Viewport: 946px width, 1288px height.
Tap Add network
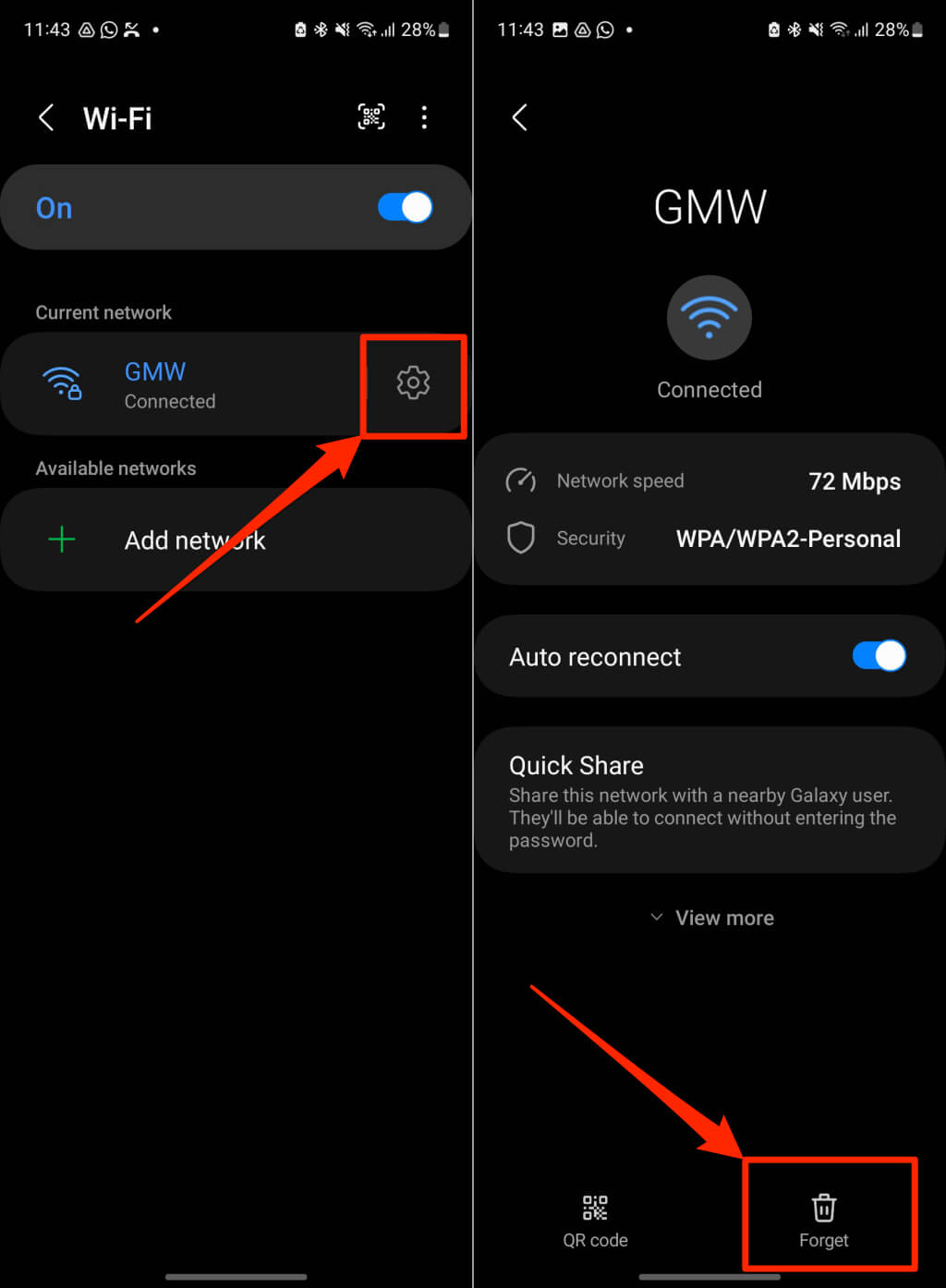[x=195, y=541]
